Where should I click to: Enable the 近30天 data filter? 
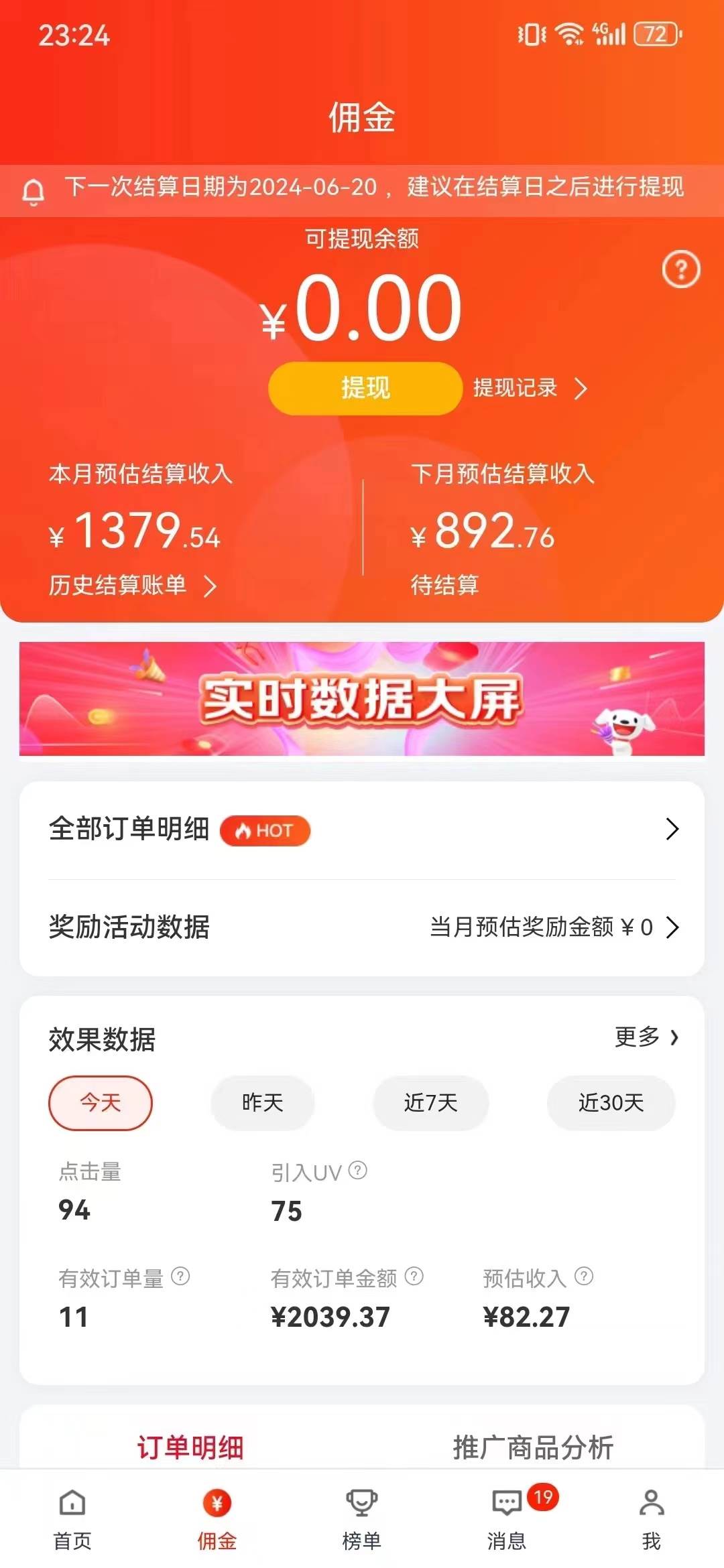point(611,1102)
